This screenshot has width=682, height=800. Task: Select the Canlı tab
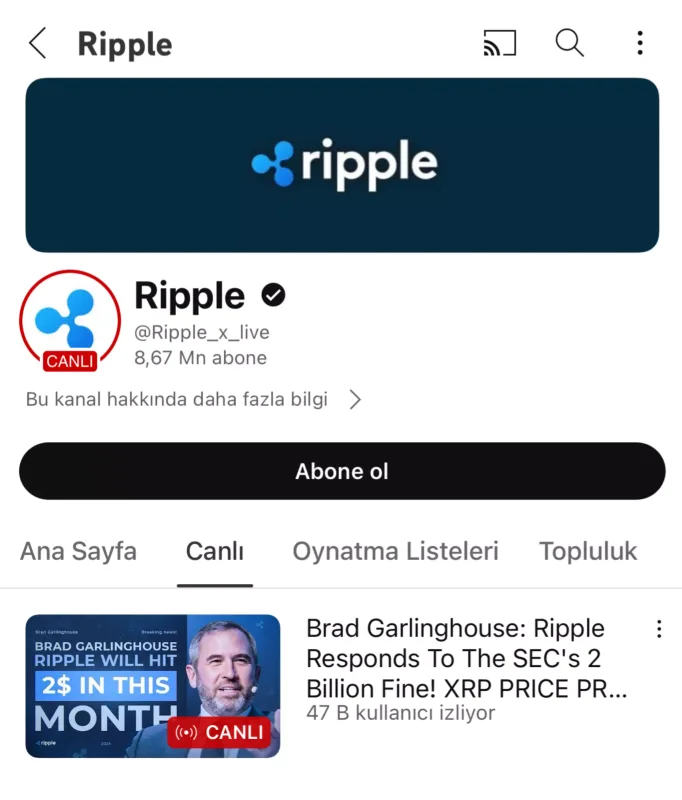coord(215,551)
